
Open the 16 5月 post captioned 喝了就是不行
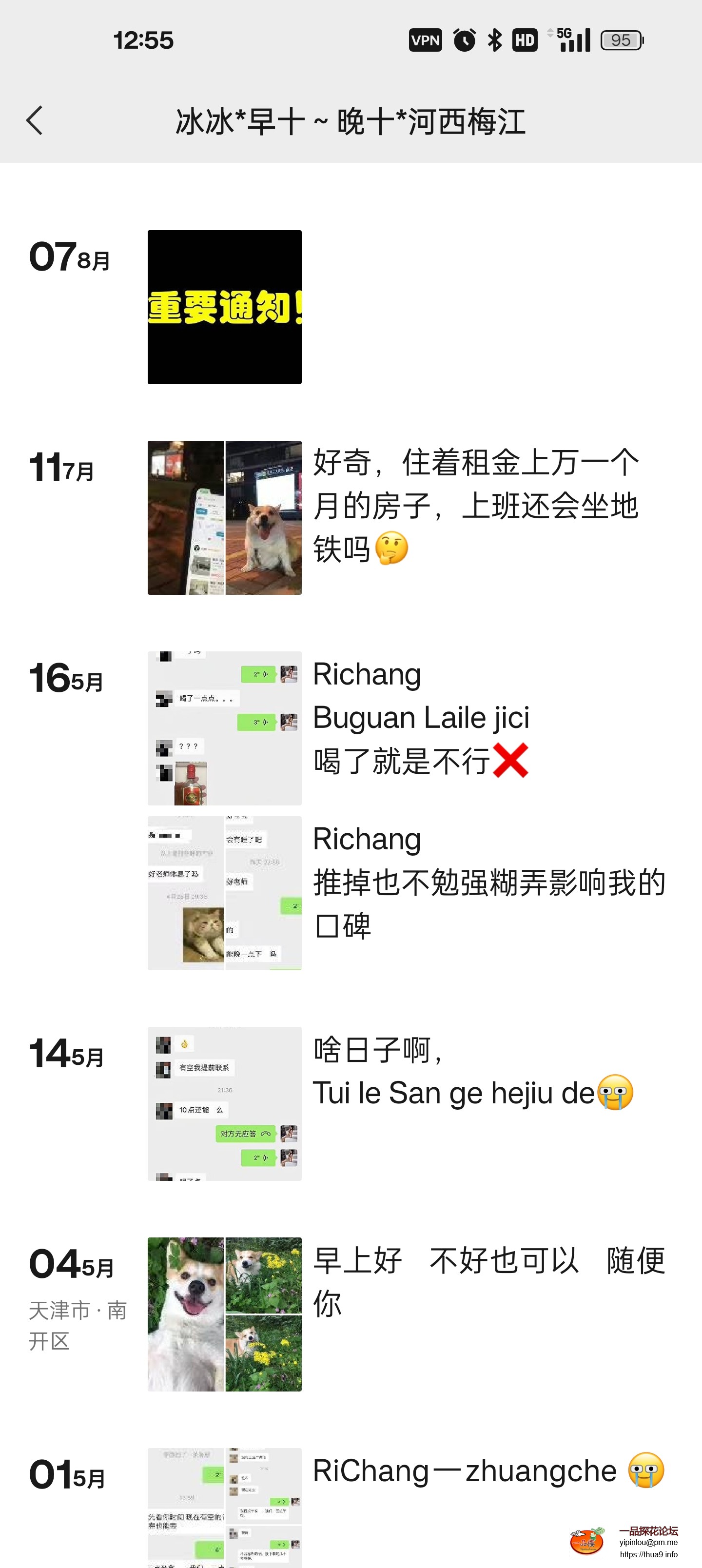click(x=224, y=728)
